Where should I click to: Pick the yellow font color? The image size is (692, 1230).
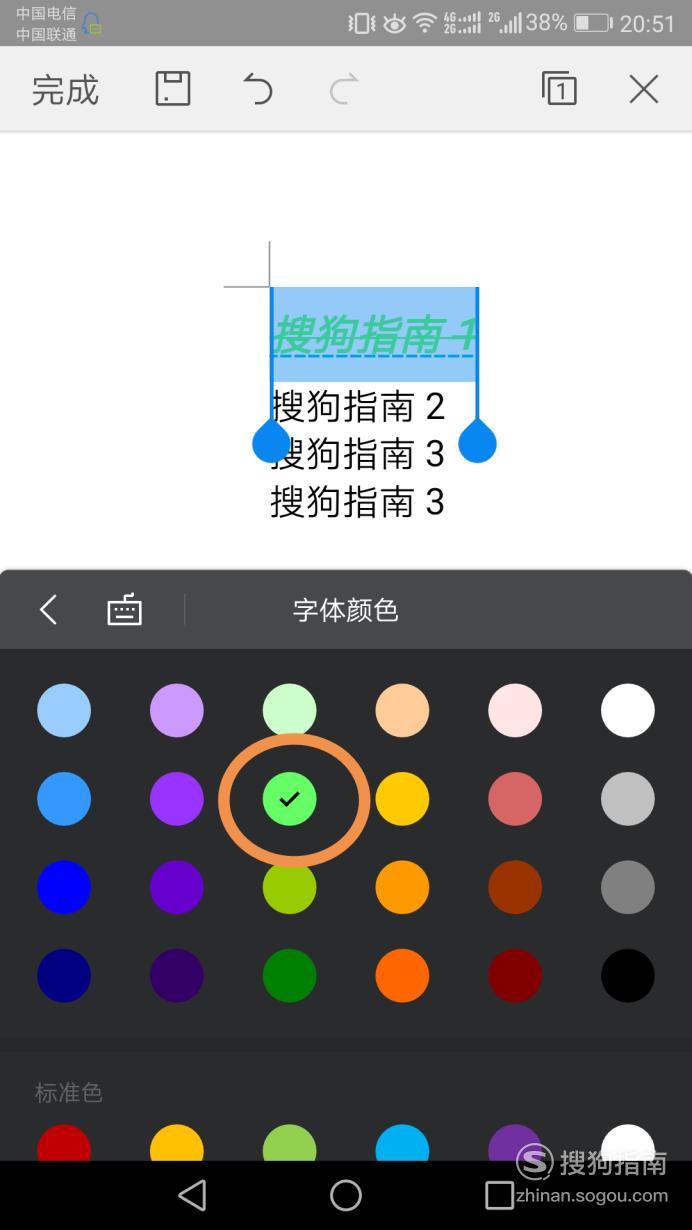tap(402, 799)
